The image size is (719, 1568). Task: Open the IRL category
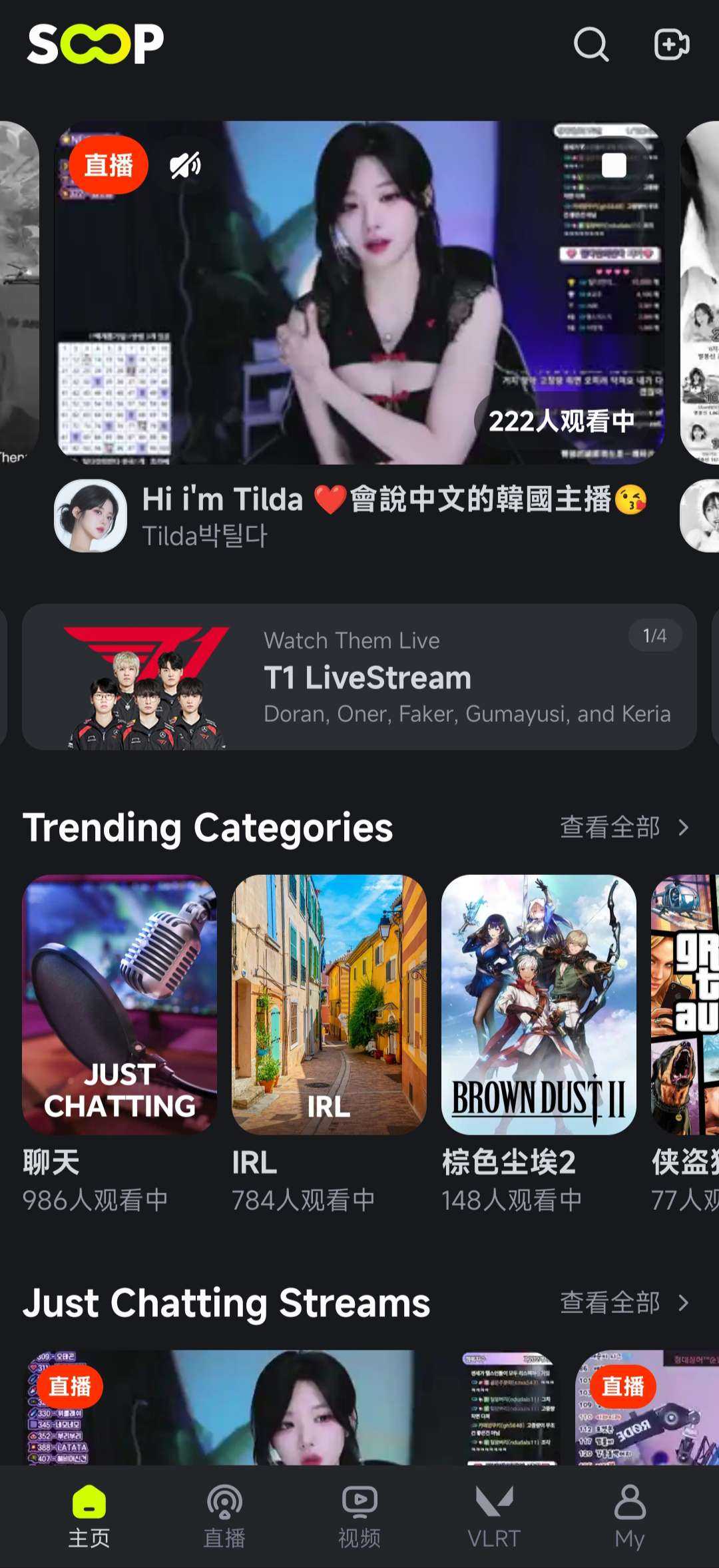329,1005
